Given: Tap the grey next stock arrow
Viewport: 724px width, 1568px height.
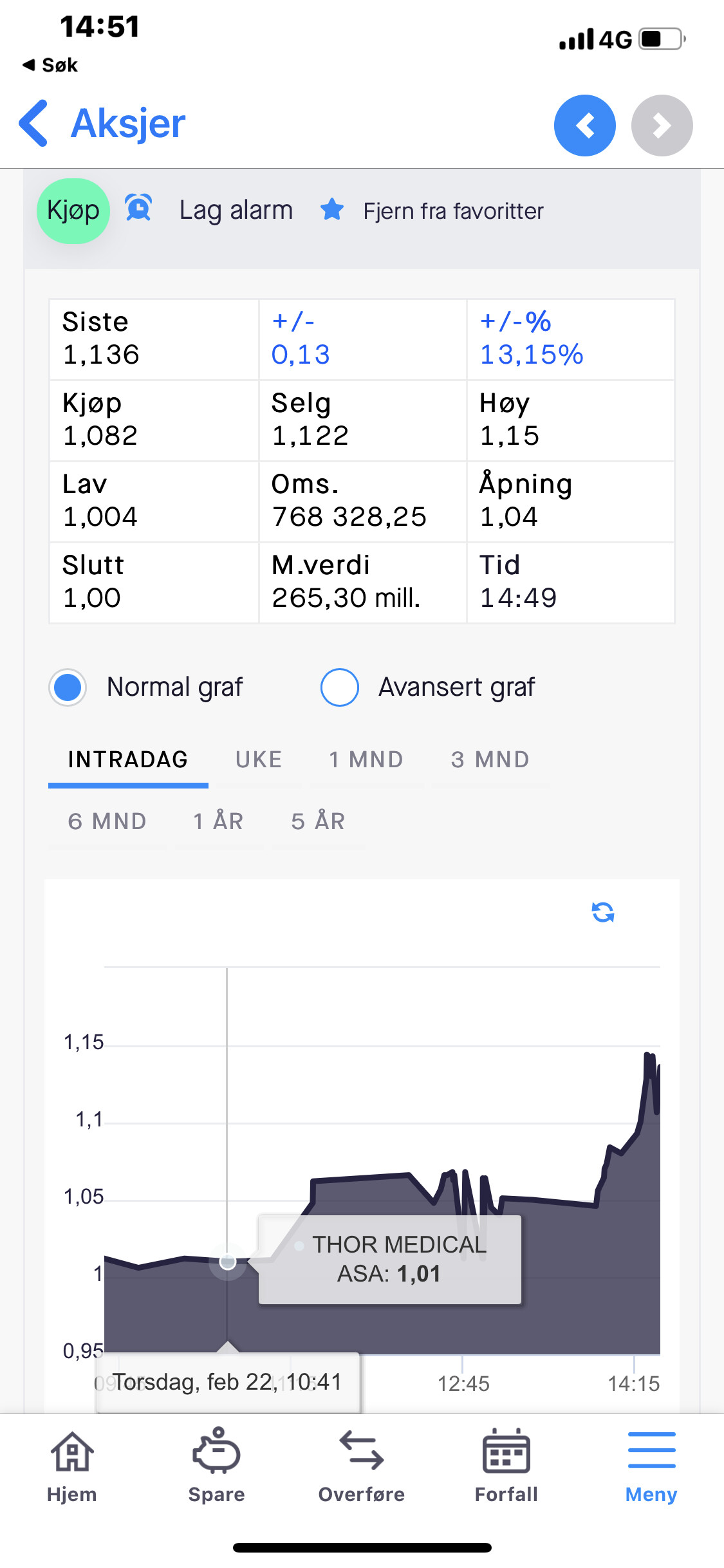Looking at the screenshot, I should (x=662, y=126).
